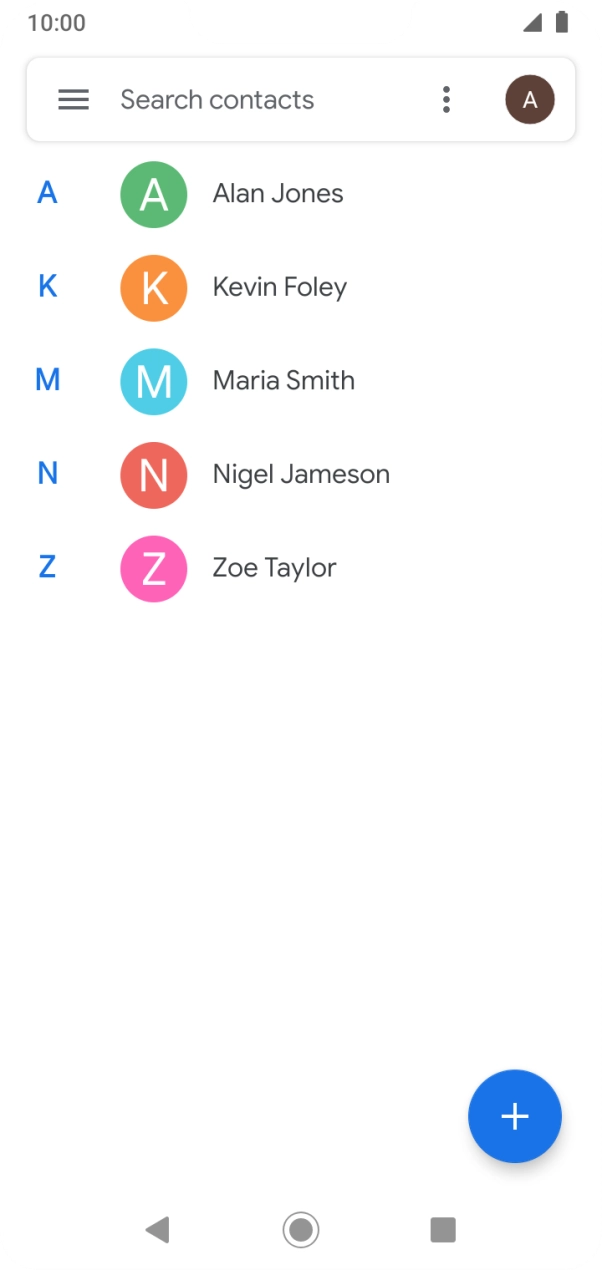The height and width of the screenshot is (1270, 602).
Task: View Maria Smith's contact details
Action: tap(283, 381)
